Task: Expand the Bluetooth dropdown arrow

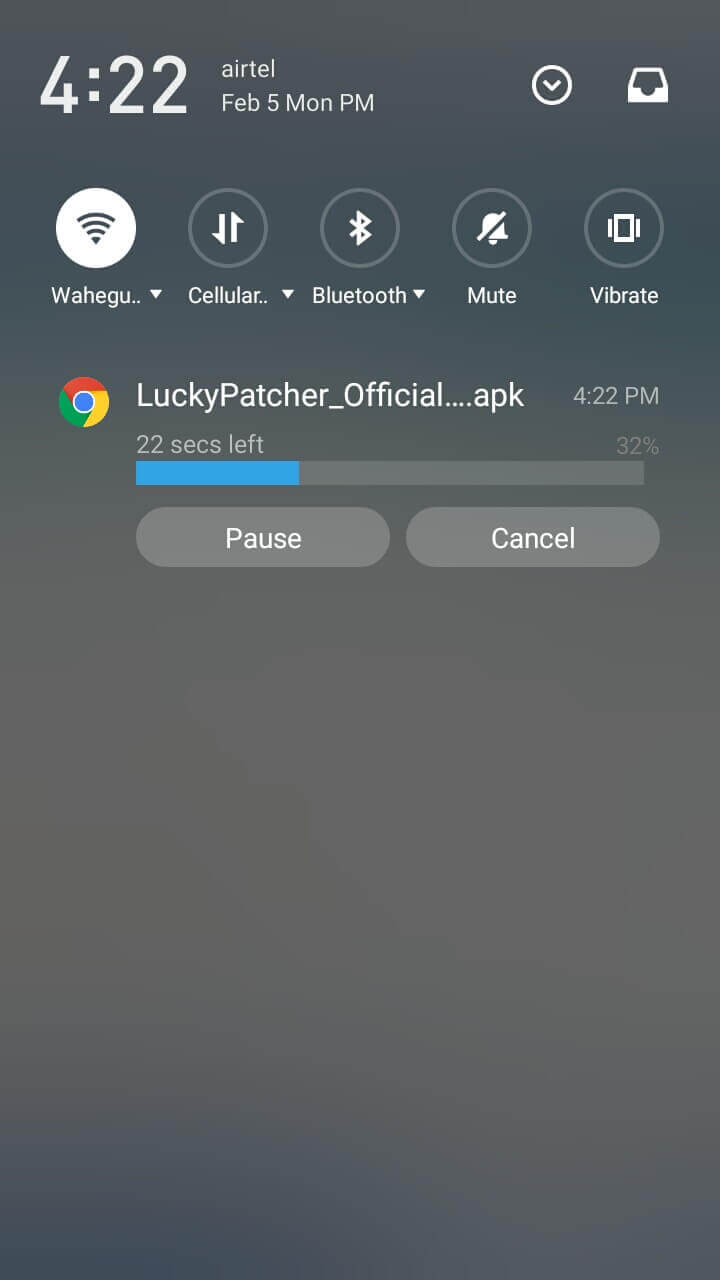Action: [x=419, y=295]
